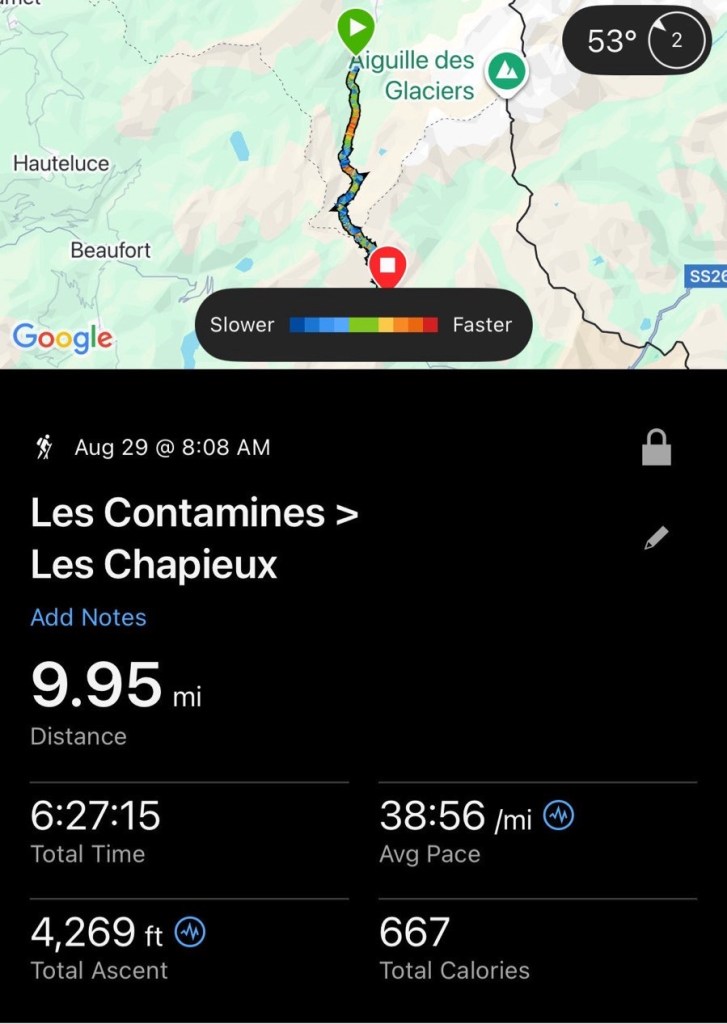View the Avg Pace chart icon
The image size is (727, 1024).
(x=558, y=817)
